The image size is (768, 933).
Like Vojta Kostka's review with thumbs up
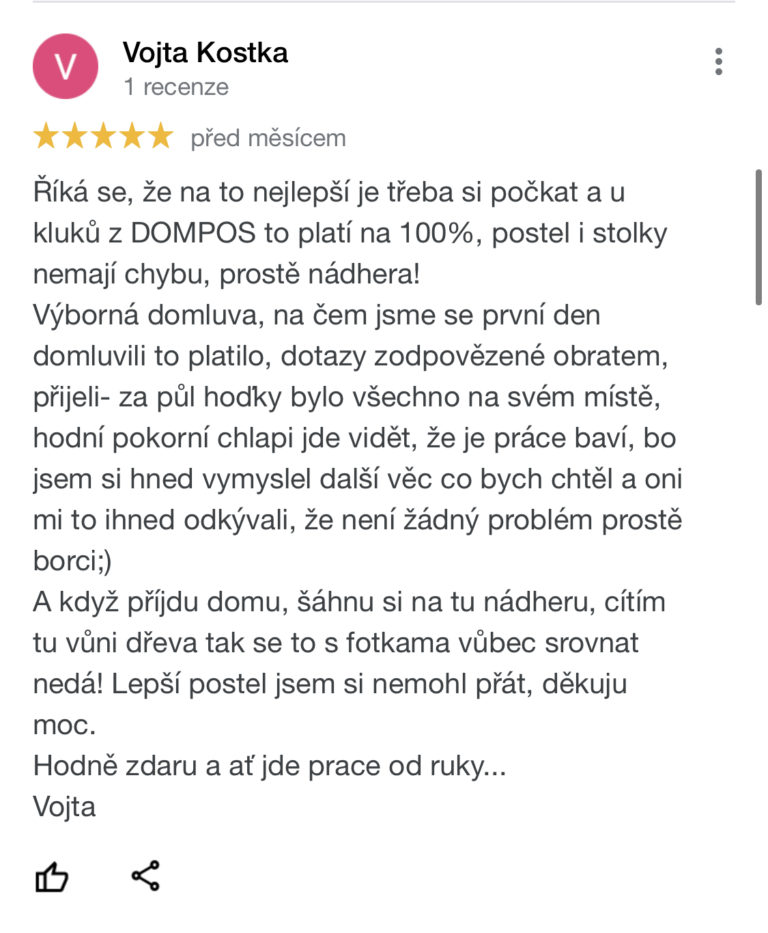[52, 877]
